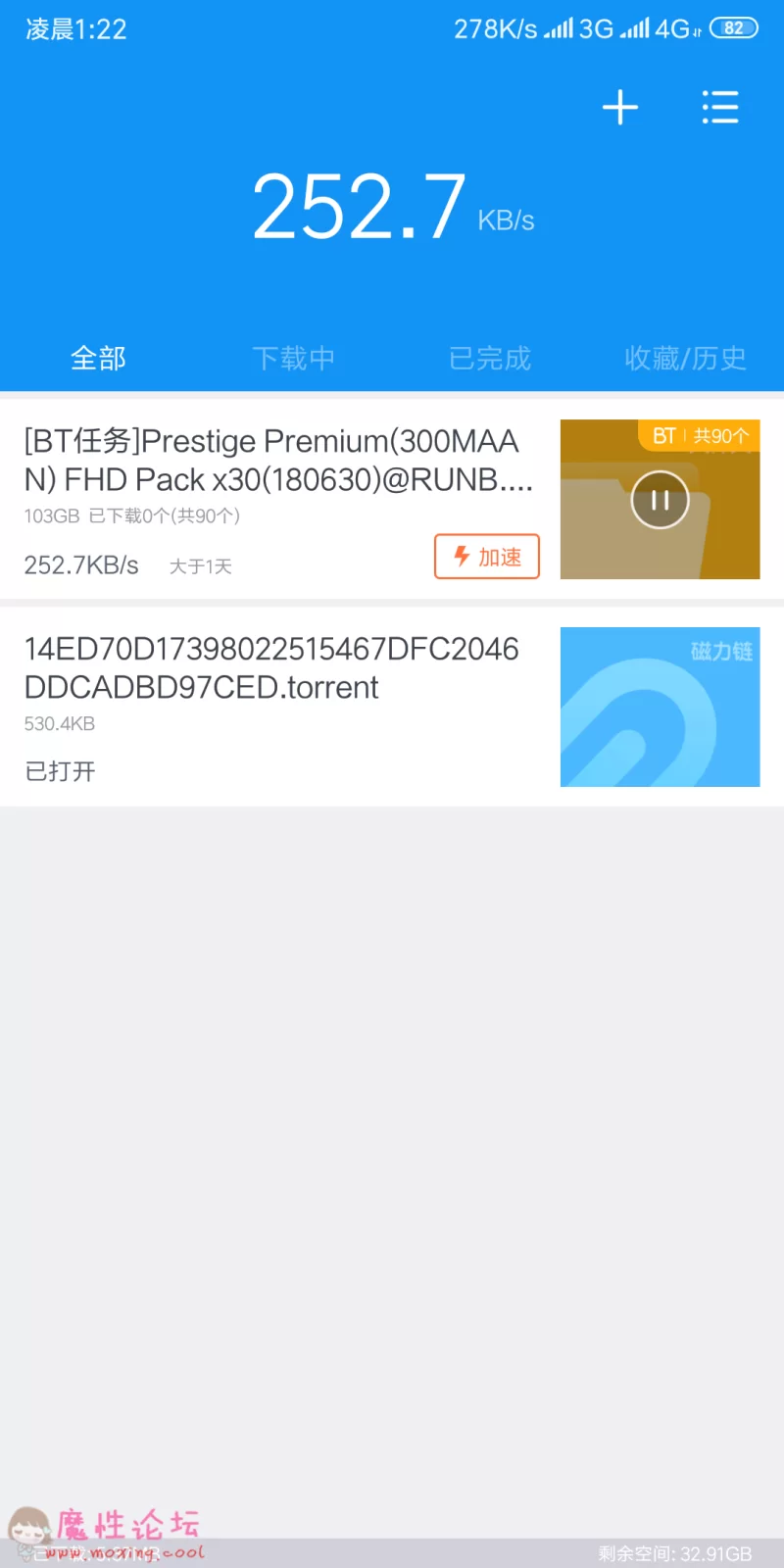Add a new download task

coord(619,107)
